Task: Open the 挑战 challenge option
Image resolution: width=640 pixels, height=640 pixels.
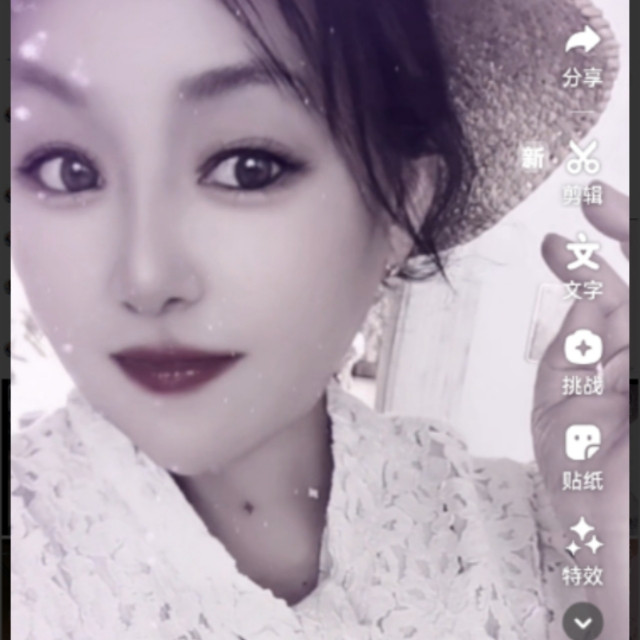Action: [583, 348]
